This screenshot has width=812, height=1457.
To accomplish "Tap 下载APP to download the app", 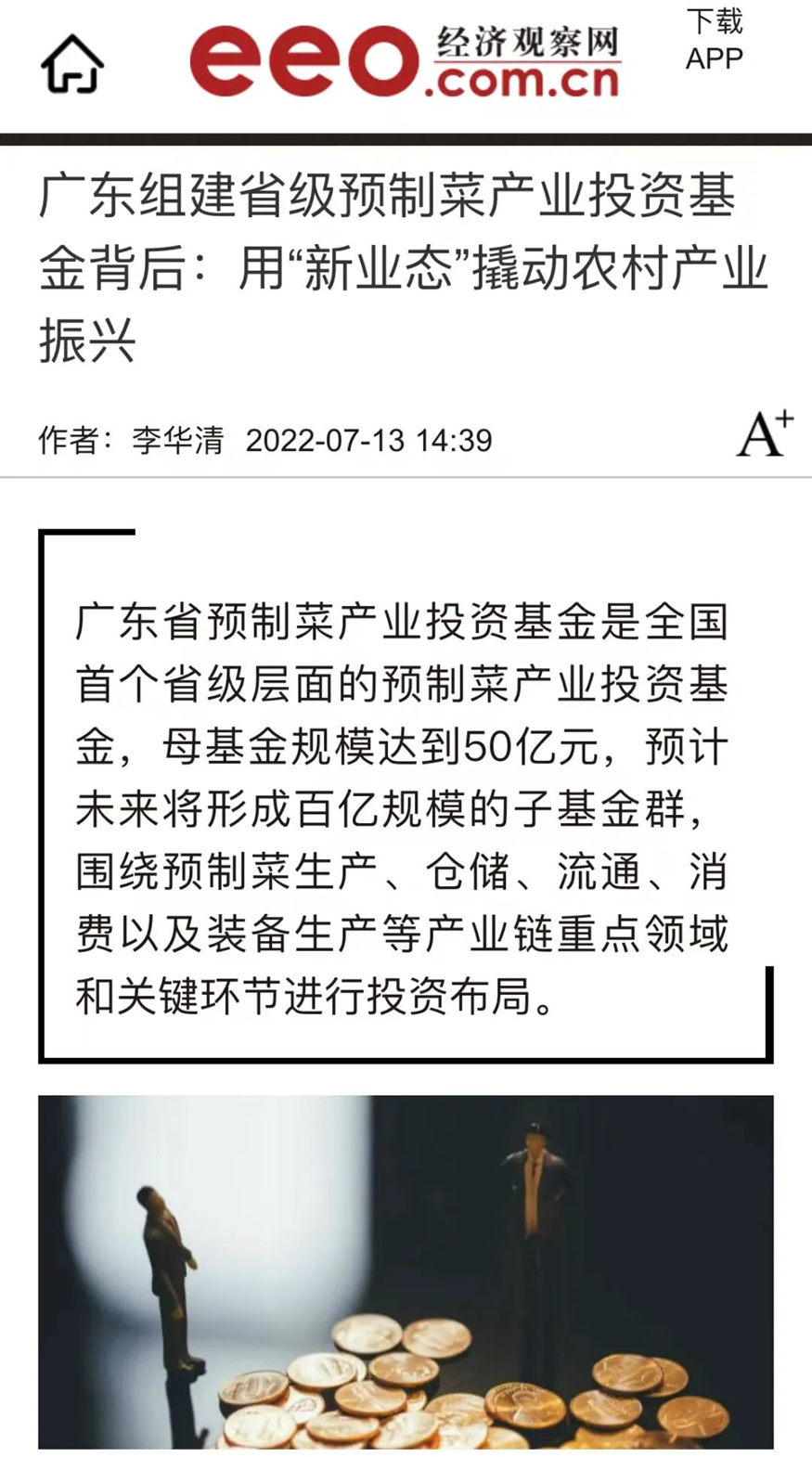I will [x=714, y=40].
